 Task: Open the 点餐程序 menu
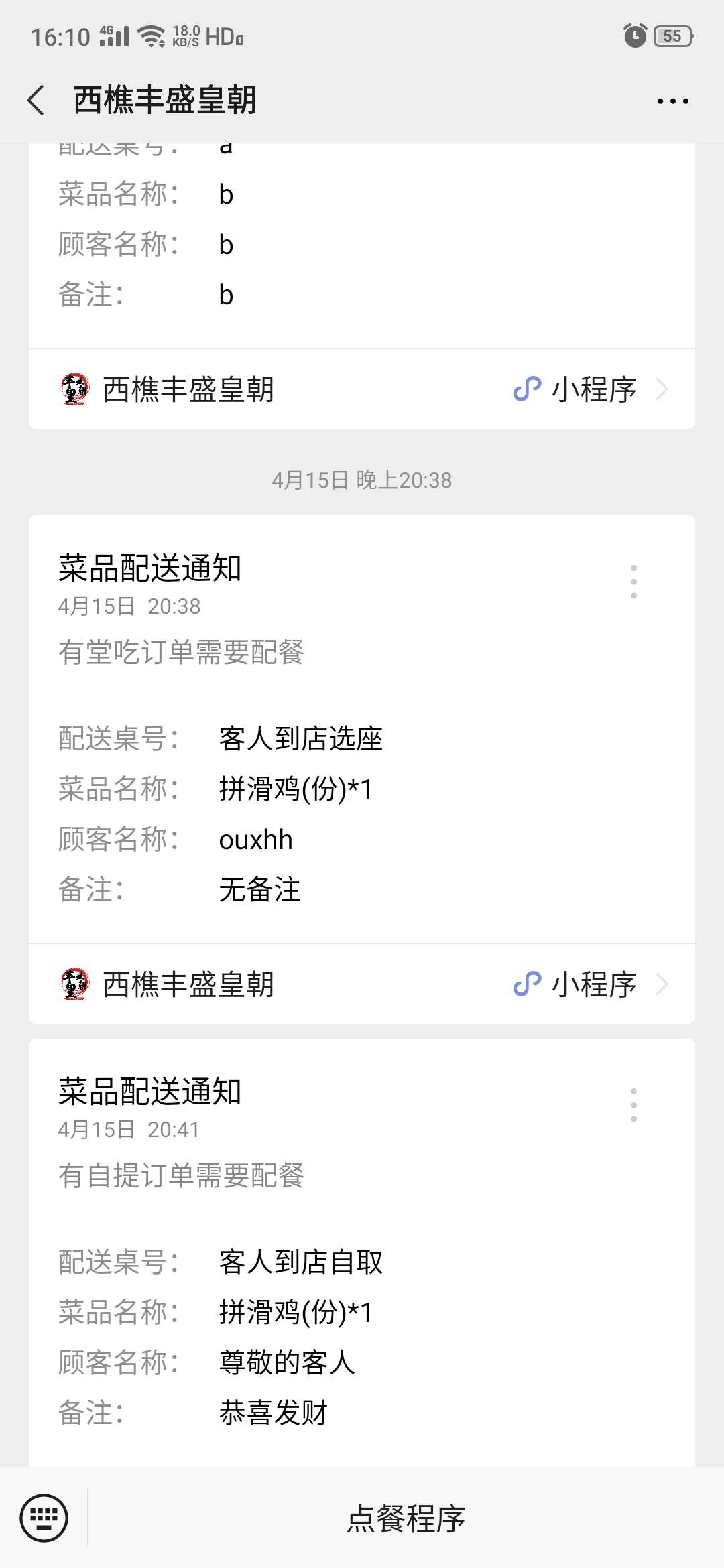[x=406, y=1518]
